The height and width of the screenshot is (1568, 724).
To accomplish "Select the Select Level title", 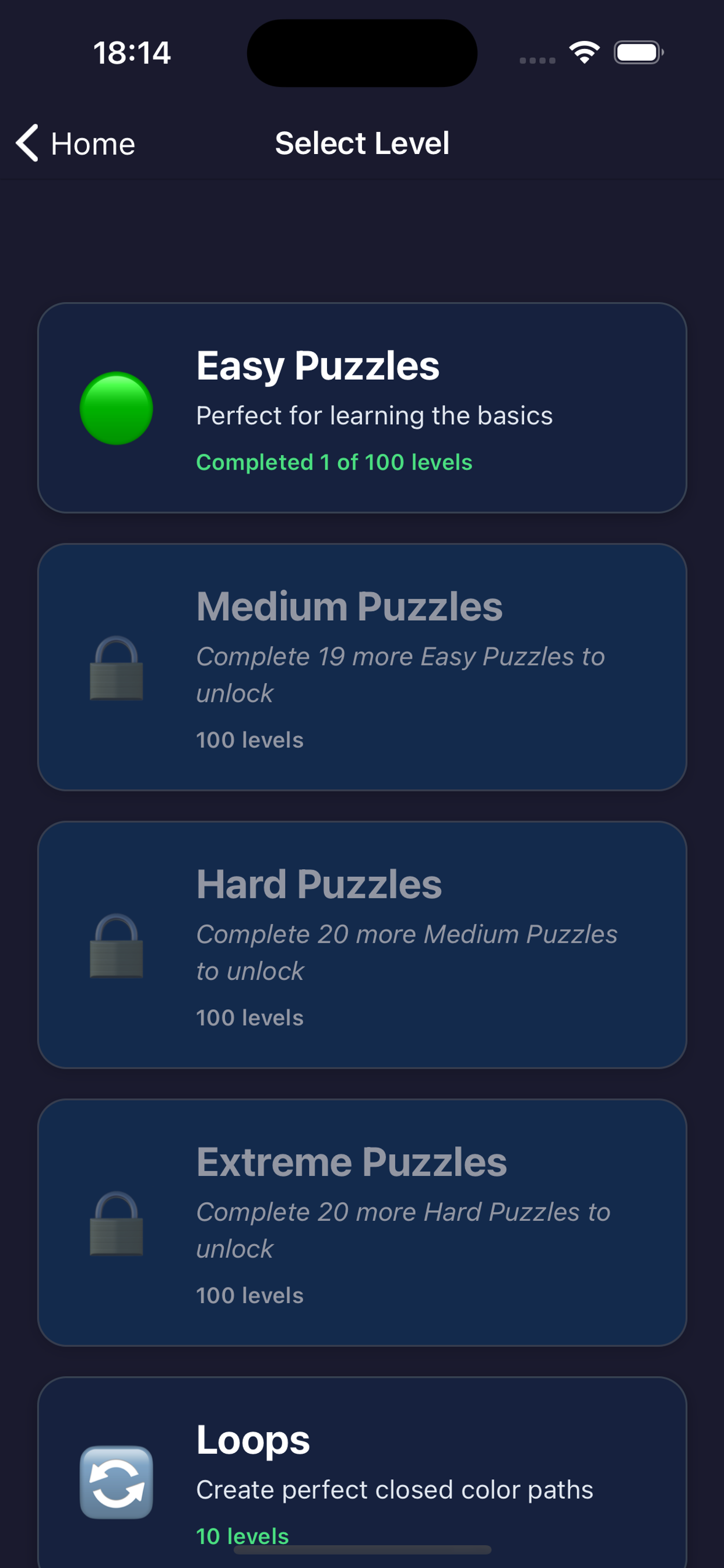I will pyautogui.click(x=362, y=143).
